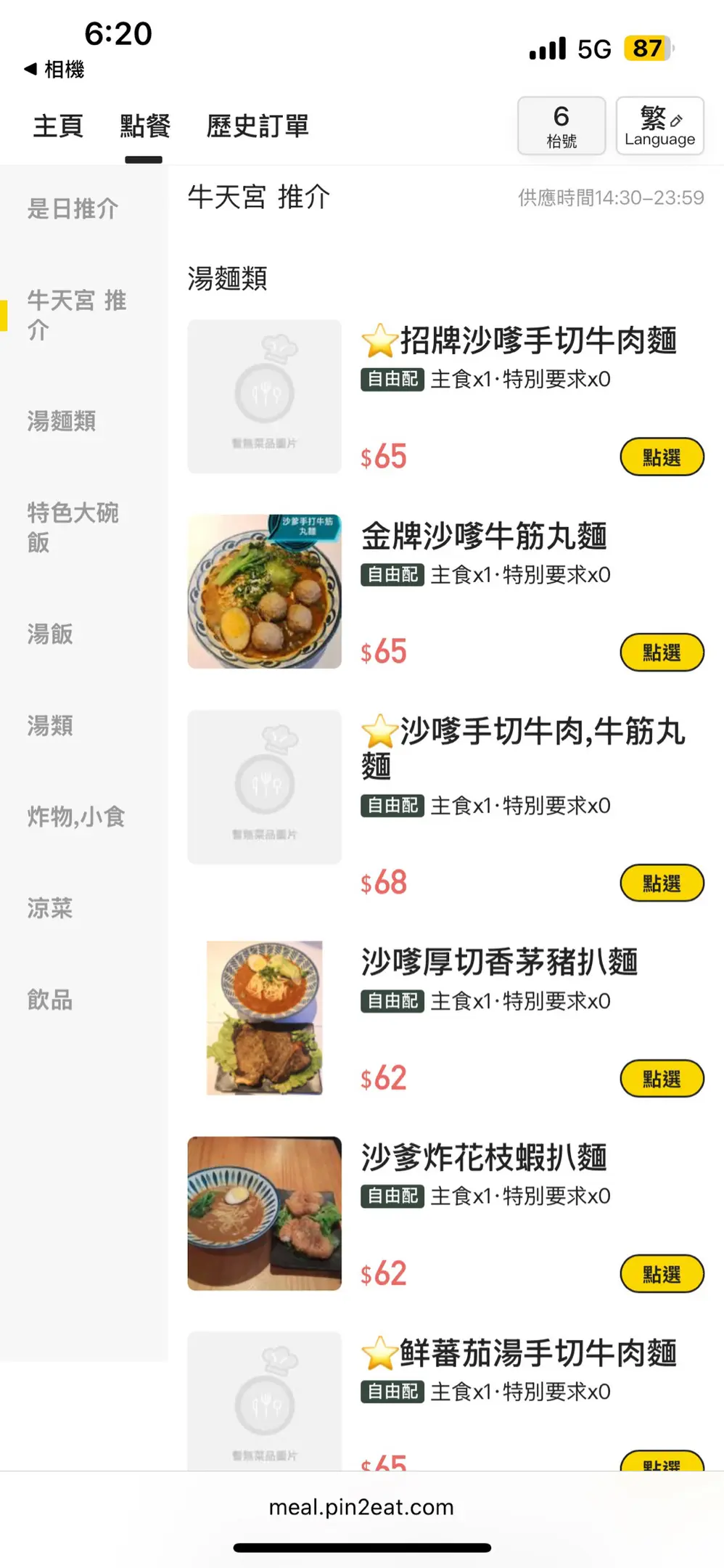View the 金牌沙嗲牛筋丸麵 dish photo
This screenshot has height=1568, width=724.
click(264, 592)
